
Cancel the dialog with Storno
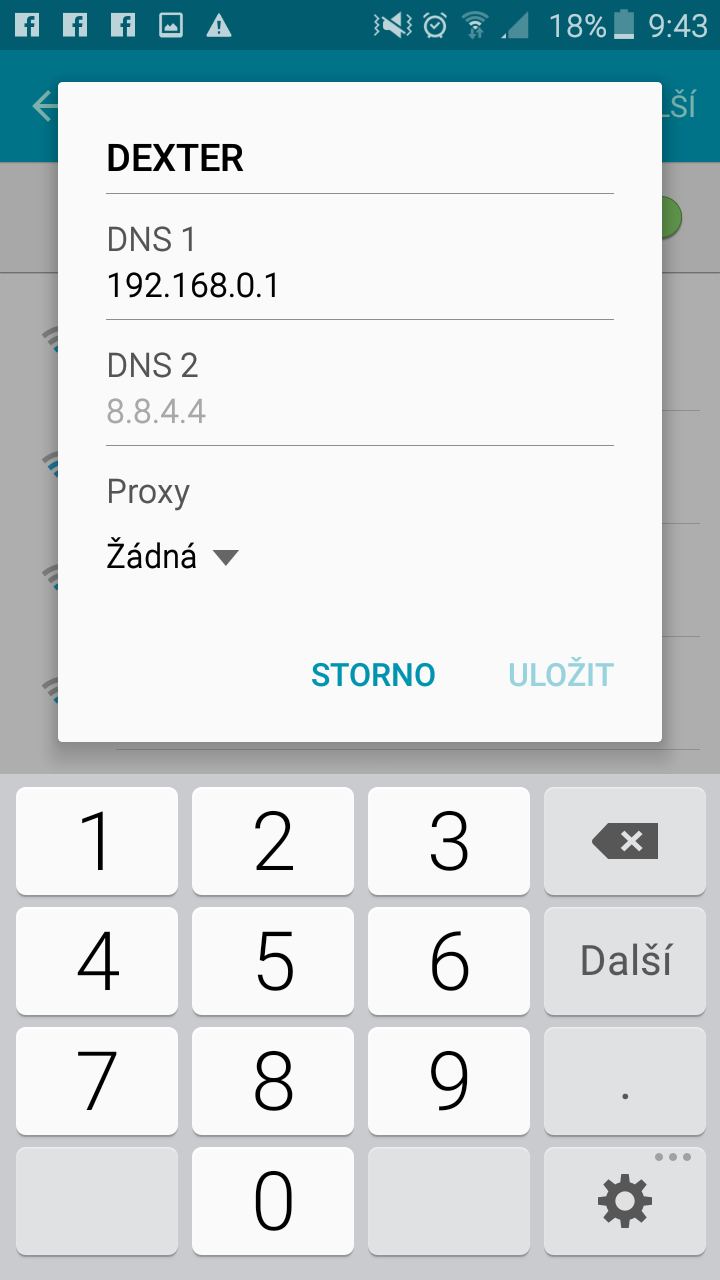point(373,675)
